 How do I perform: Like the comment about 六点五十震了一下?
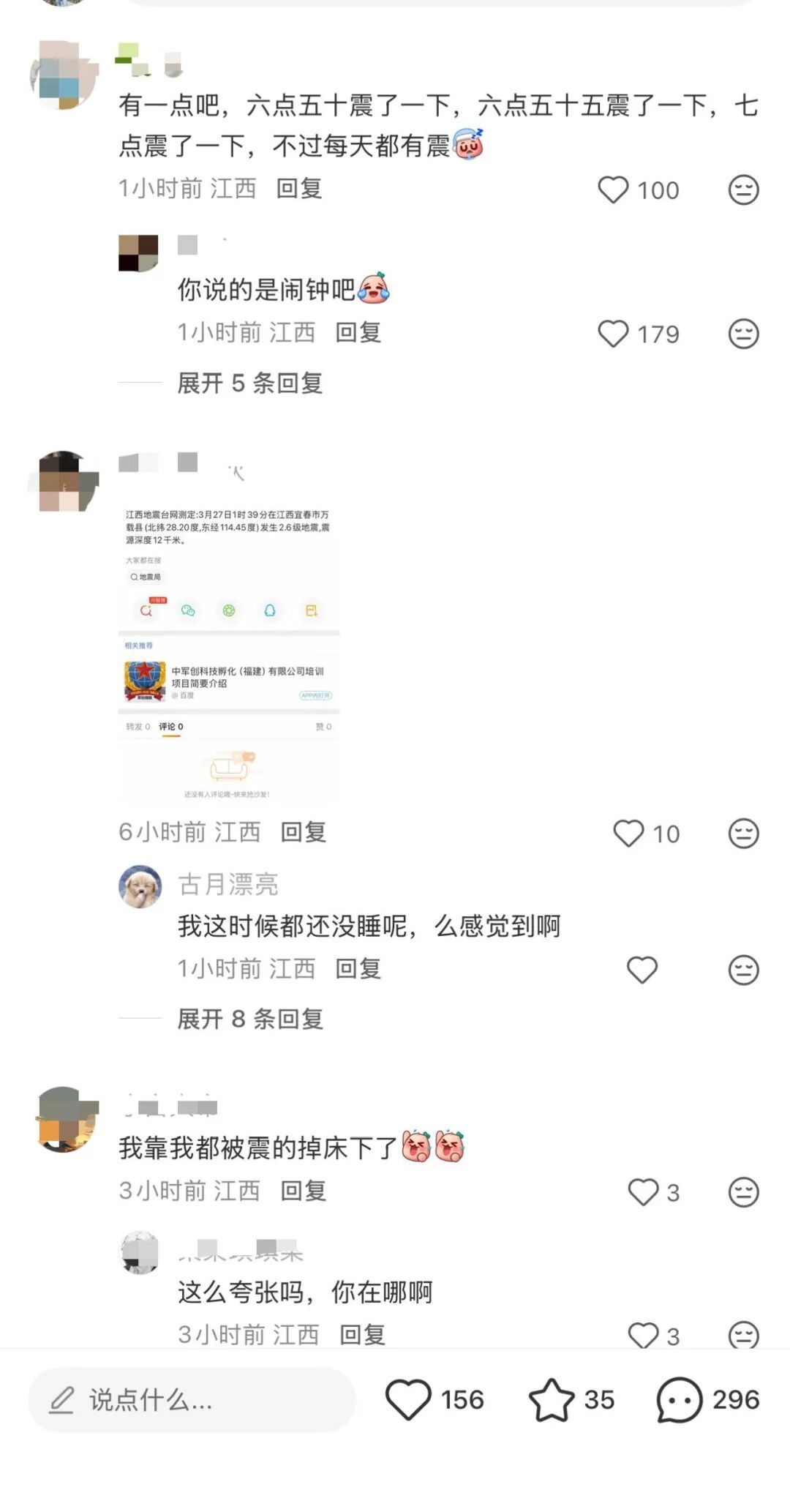(614, 190)
